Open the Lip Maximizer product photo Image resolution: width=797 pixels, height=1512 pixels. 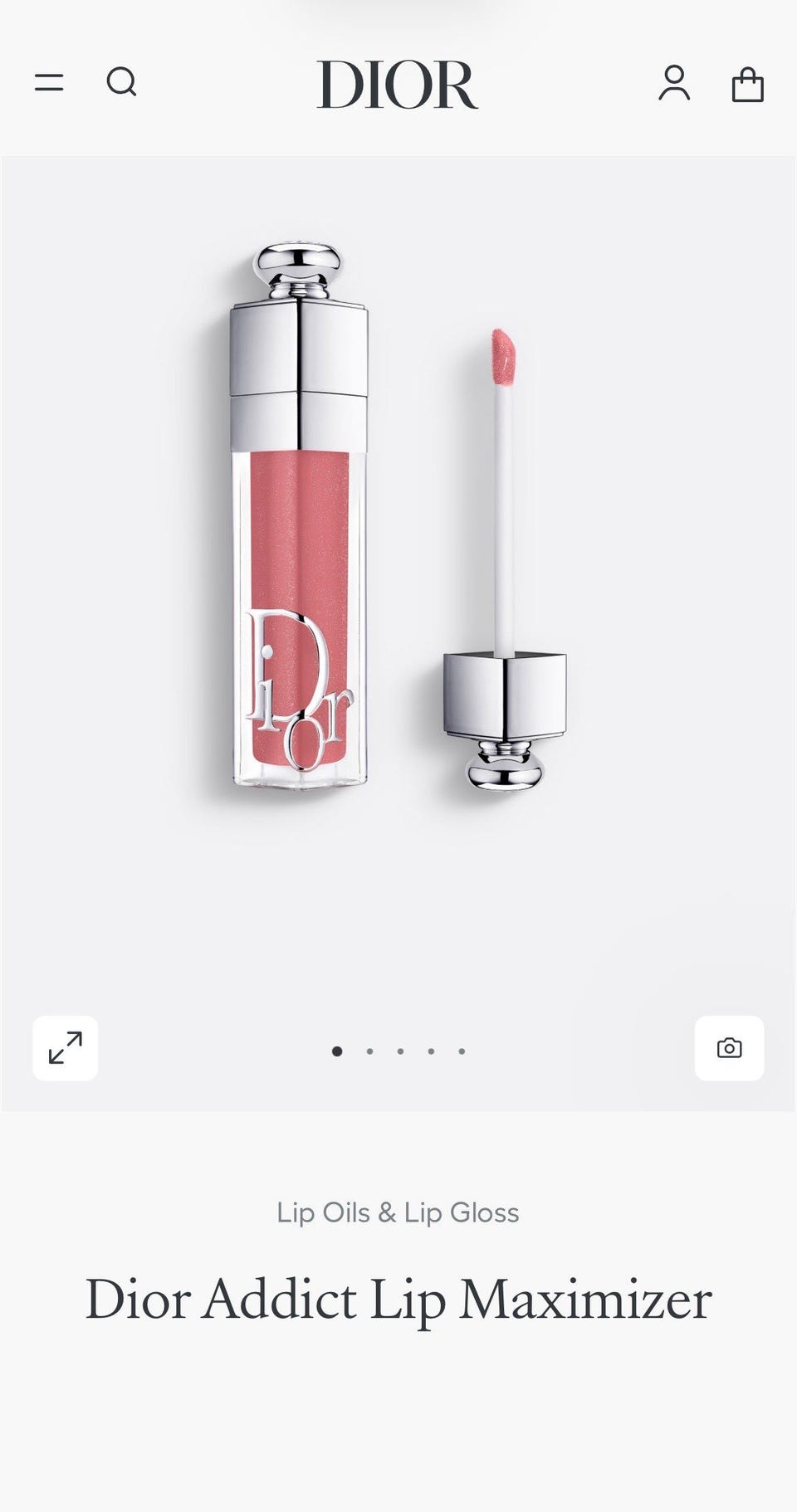398,531
